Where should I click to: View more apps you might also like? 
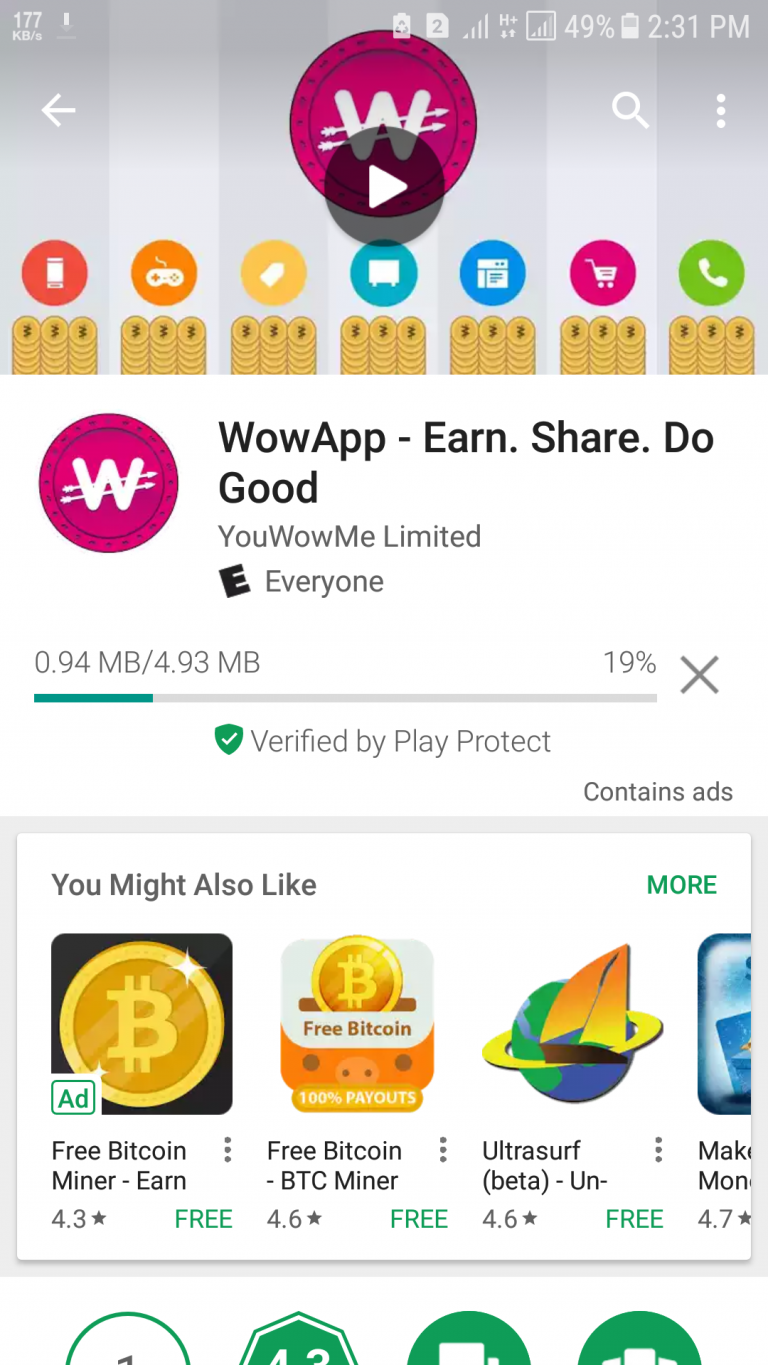(681, 885)
